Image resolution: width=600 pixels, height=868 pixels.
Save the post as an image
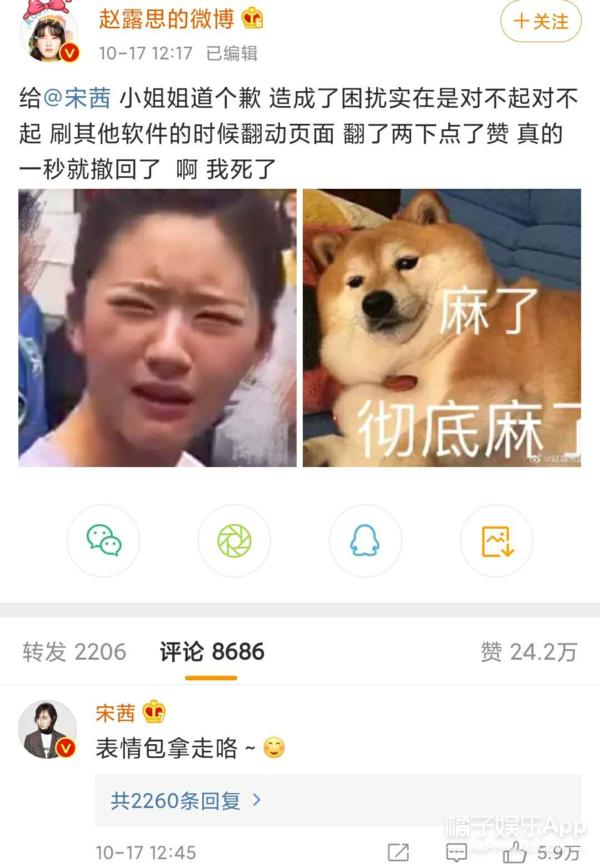point(496,541)
